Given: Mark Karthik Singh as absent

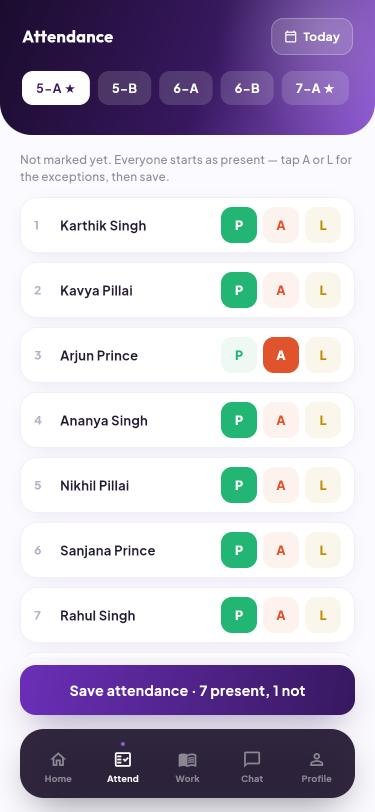Looking at the screenshot, I should tap(281, 225).
